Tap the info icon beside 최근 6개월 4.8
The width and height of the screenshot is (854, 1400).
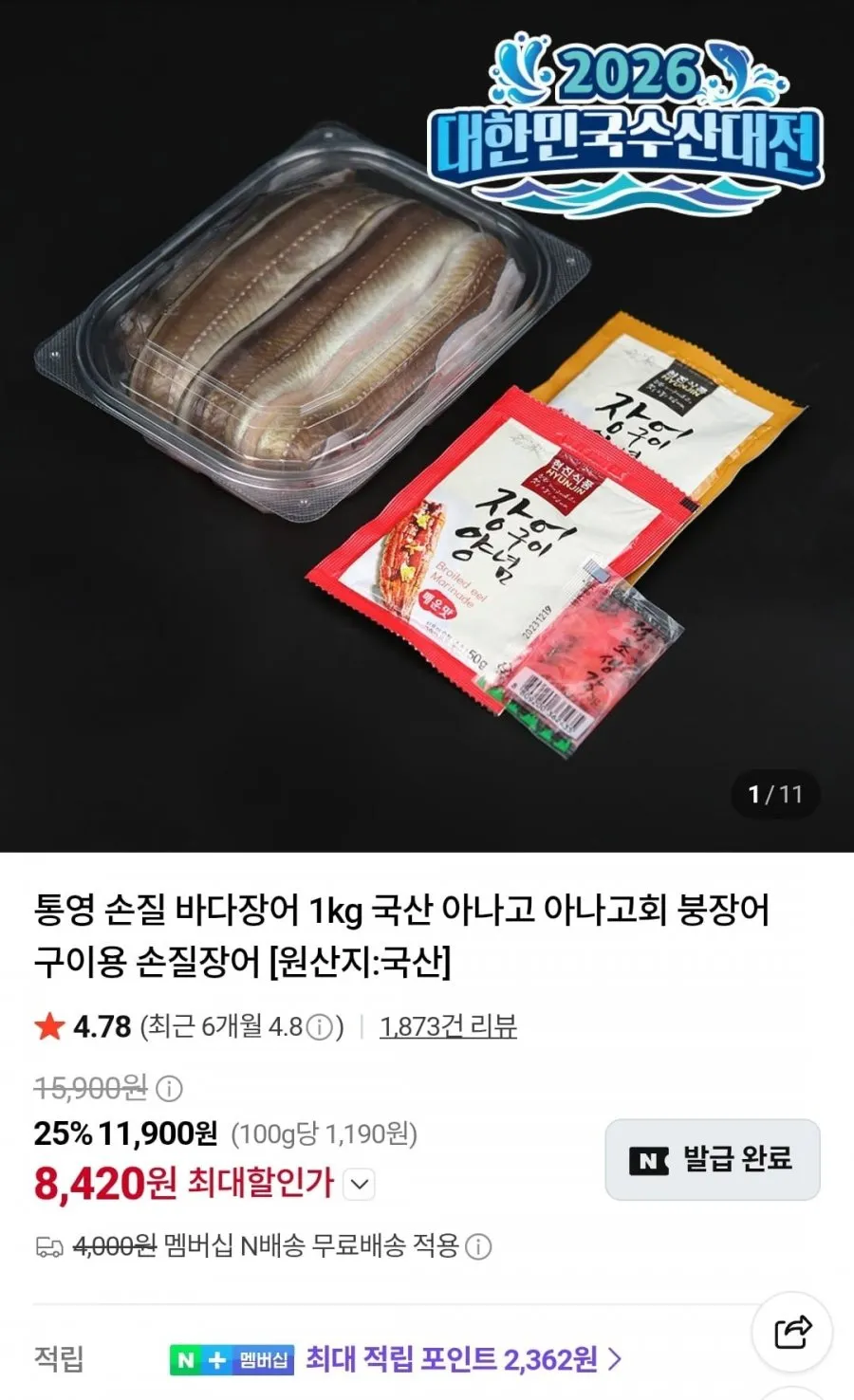[321, 1027]
